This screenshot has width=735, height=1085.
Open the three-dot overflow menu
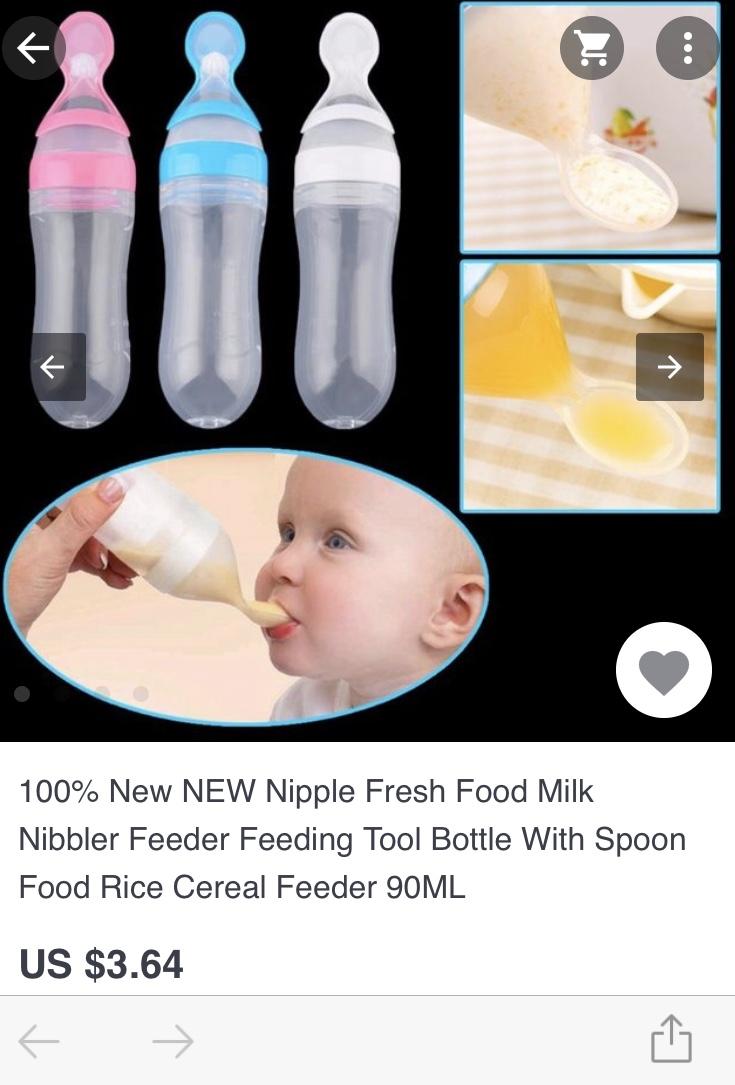pyautogui.click(x=687, y=47)
